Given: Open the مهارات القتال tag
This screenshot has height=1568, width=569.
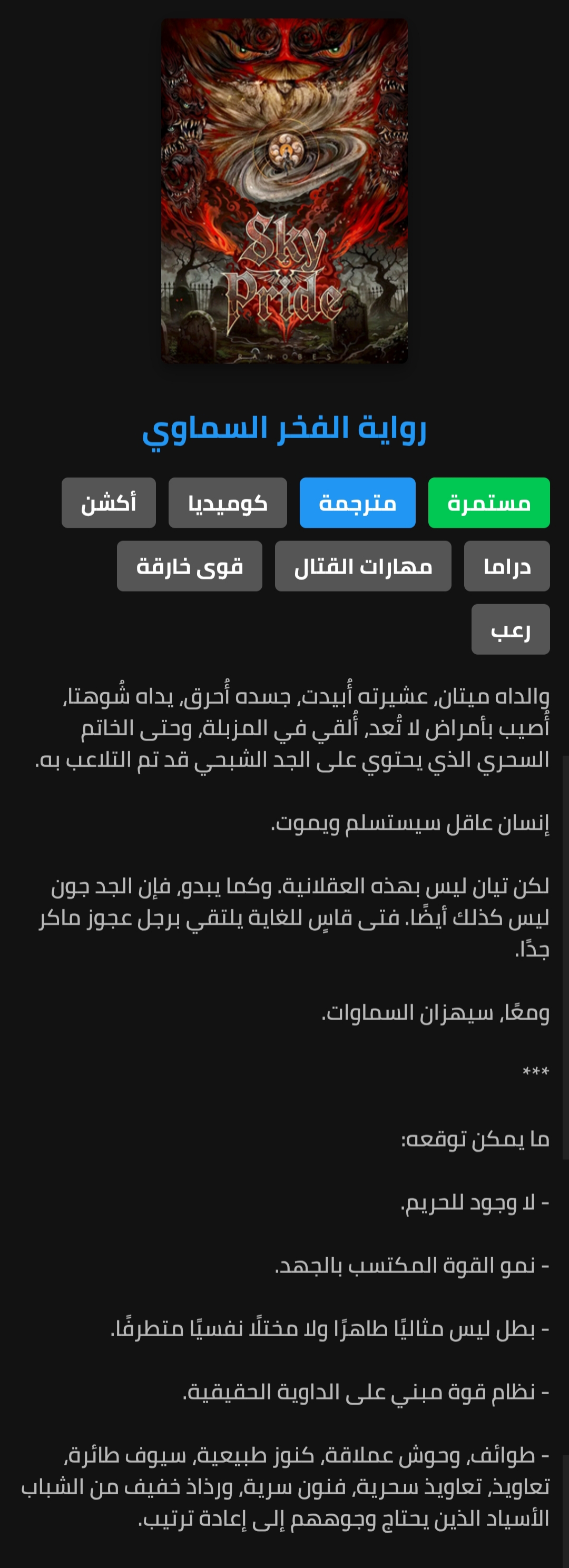Looking at the screenshot, I should click(362, 566).
